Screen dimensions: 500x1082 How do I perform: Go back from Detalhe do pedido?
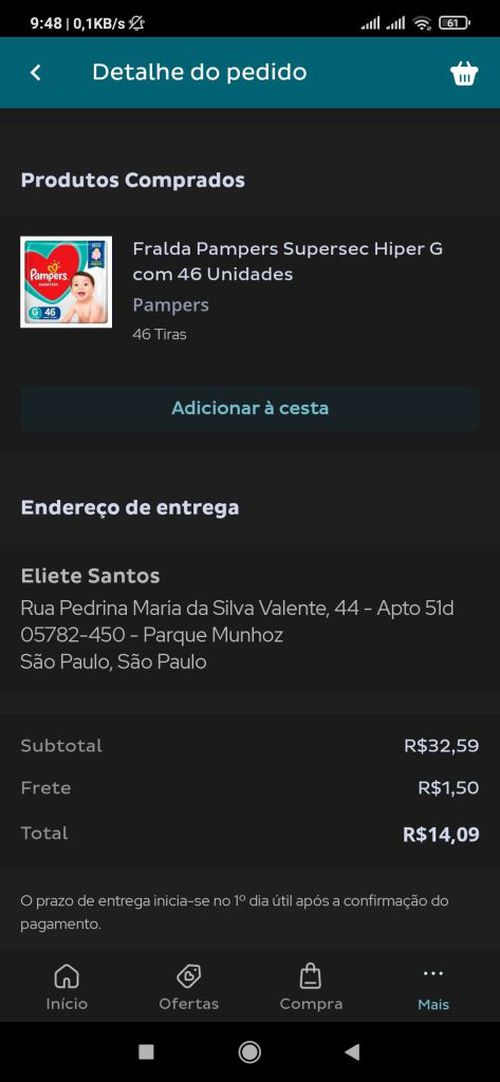pos(36,72)
